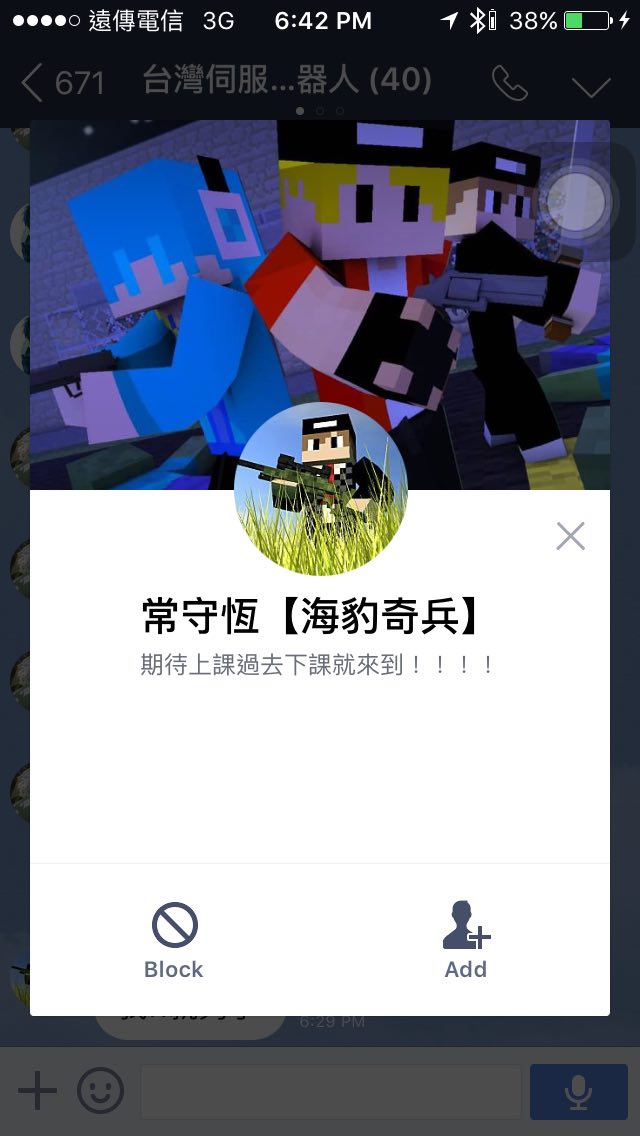Screen dimensions: 640x1136
Task: Block 常守恆【海豹奇兵】
Action: click(174, 940)
